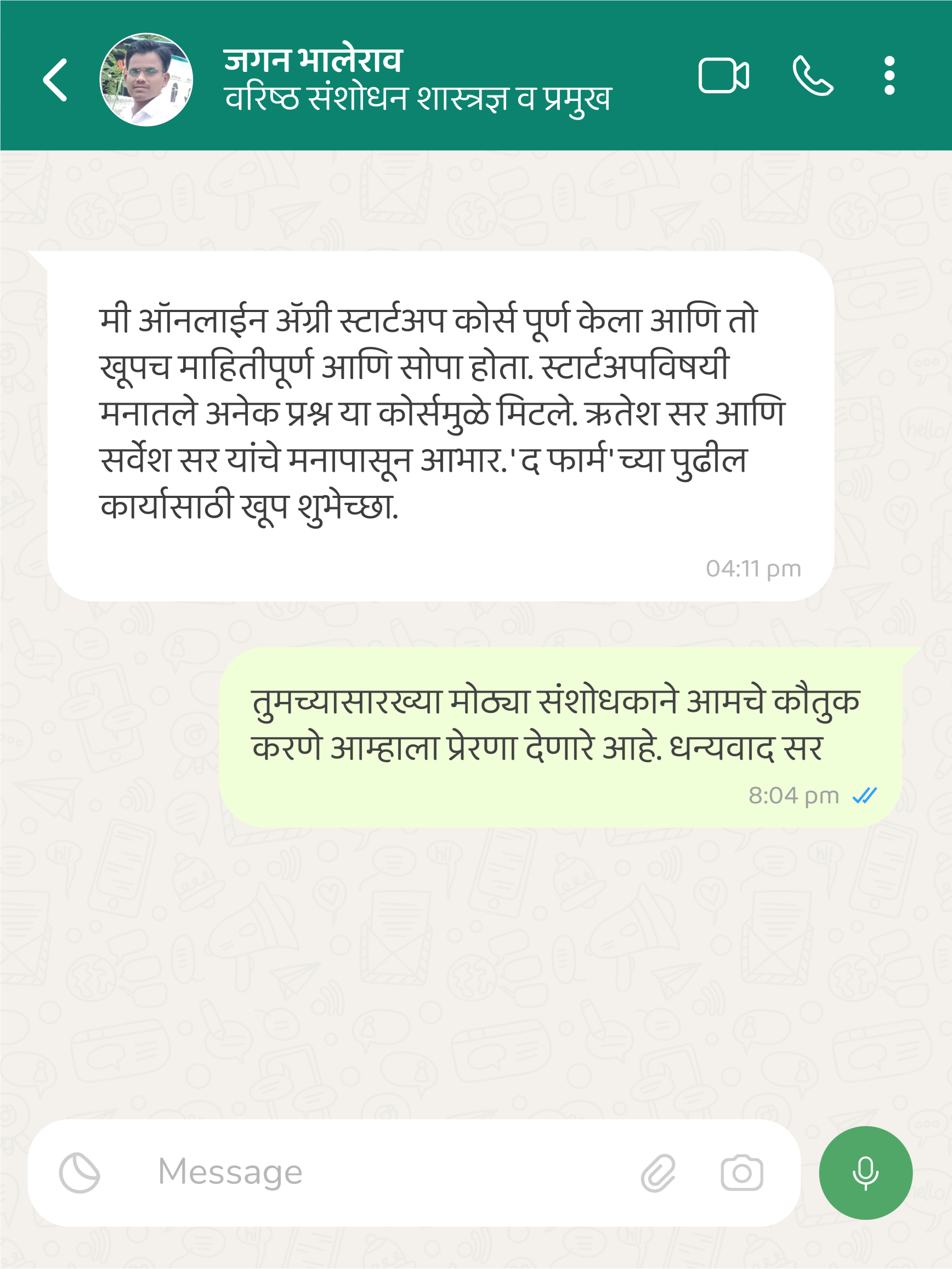
Task: Open the camera from the message bar
Action: pyautogui.click(x=741, y=1172)
